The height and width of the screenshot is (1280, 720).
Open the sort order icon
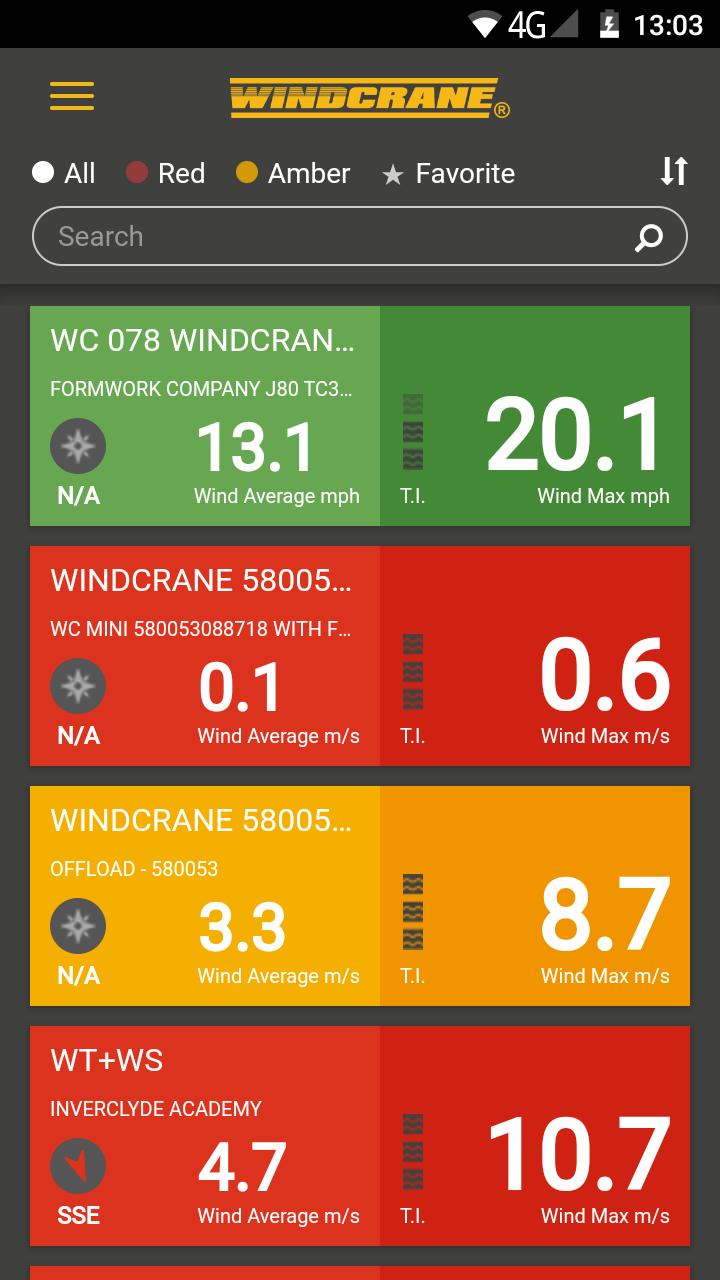click(674, 171)
